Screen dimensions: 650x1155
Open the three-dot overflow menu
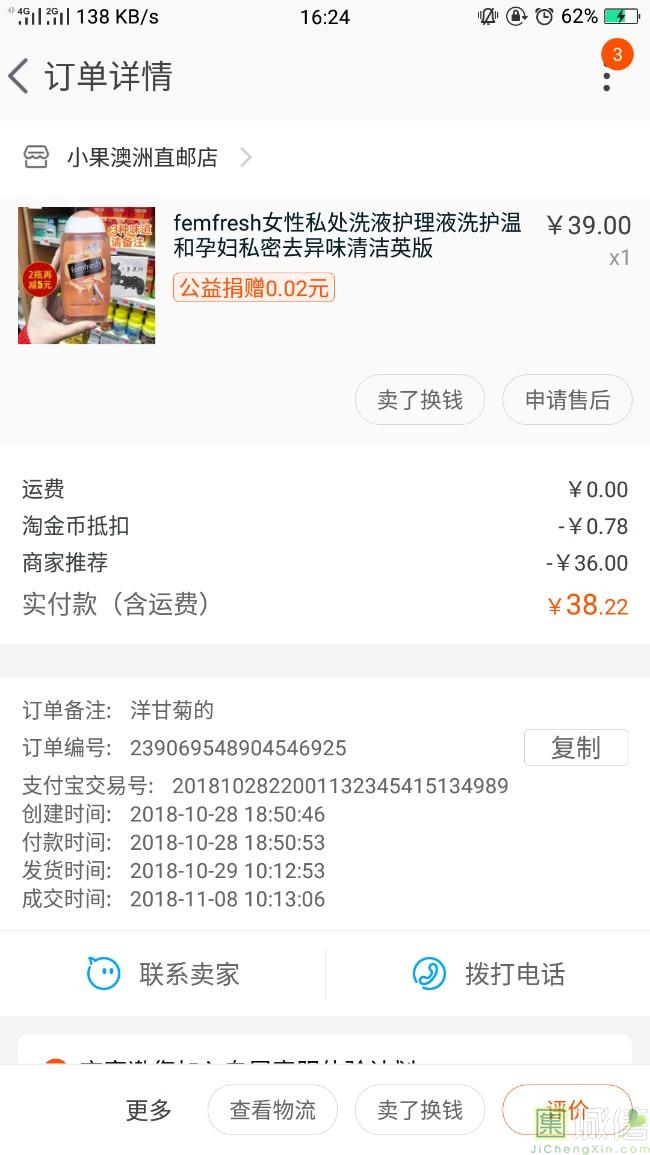point(607,76)
